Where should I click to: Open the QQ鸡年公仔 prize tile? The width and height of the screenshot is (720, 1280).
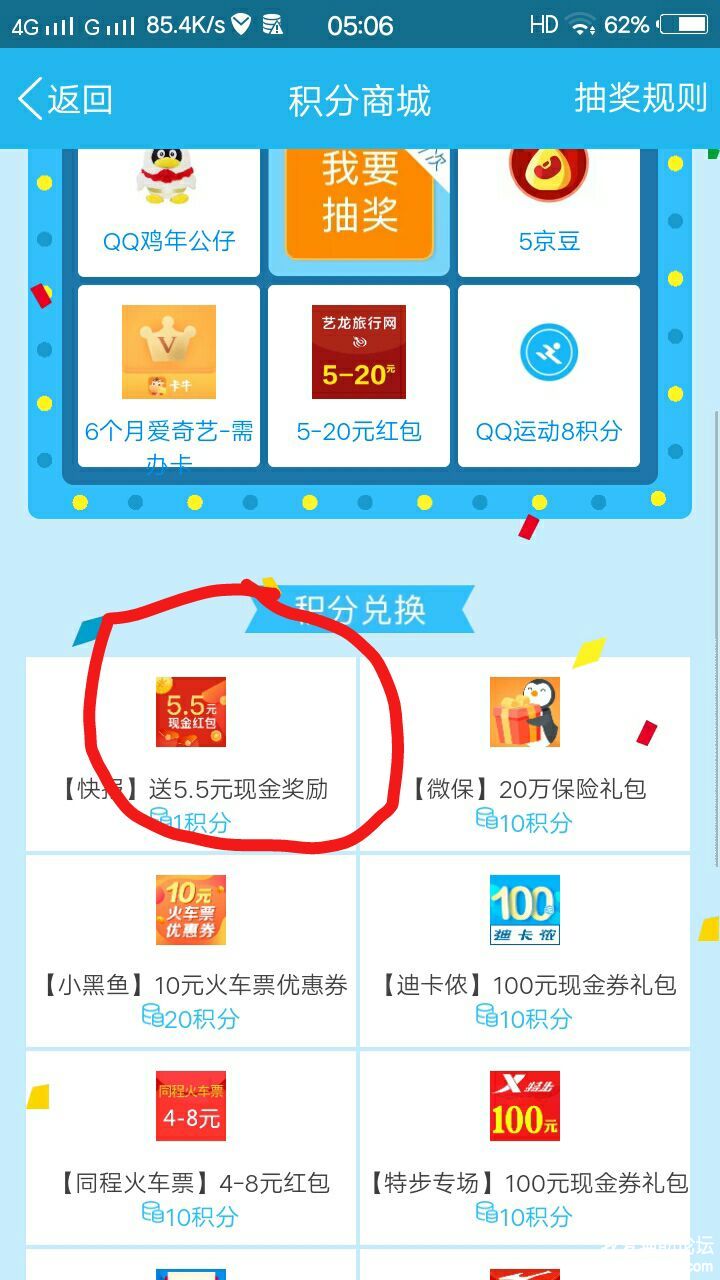tap(169, 212)
